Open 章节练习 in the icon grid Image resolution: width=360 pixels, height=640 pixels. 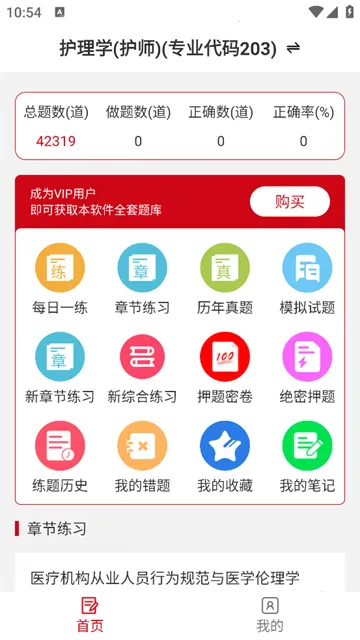[142, 279]
